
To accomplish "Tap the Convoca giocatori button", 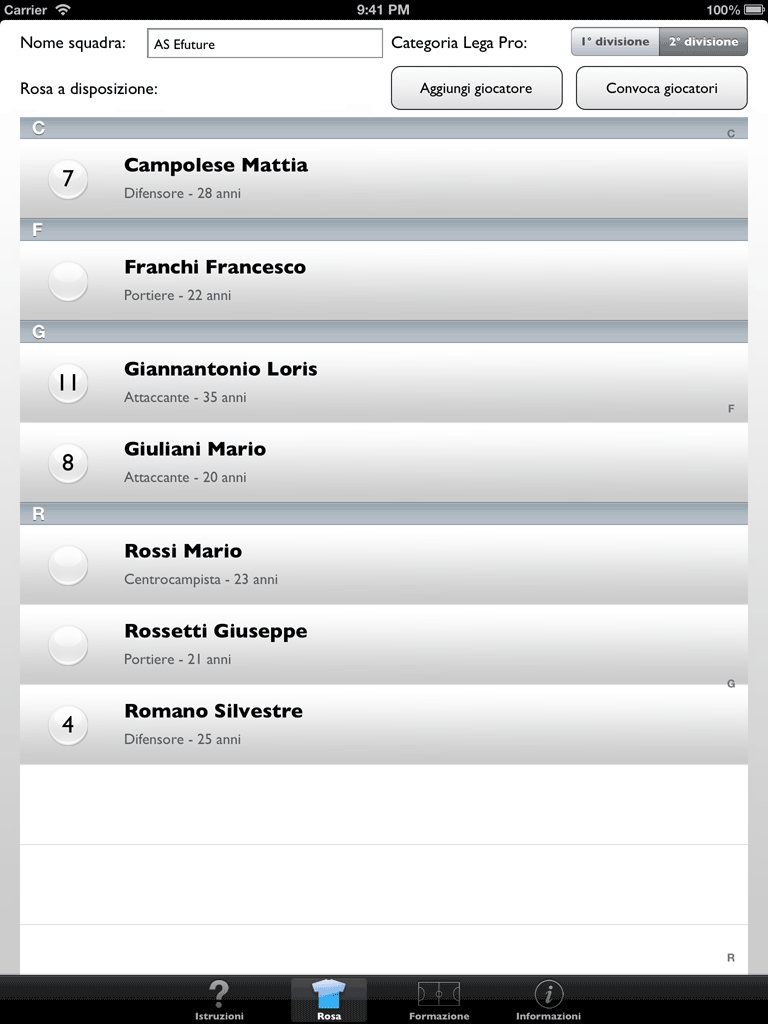I will click(x=661, y=88).
